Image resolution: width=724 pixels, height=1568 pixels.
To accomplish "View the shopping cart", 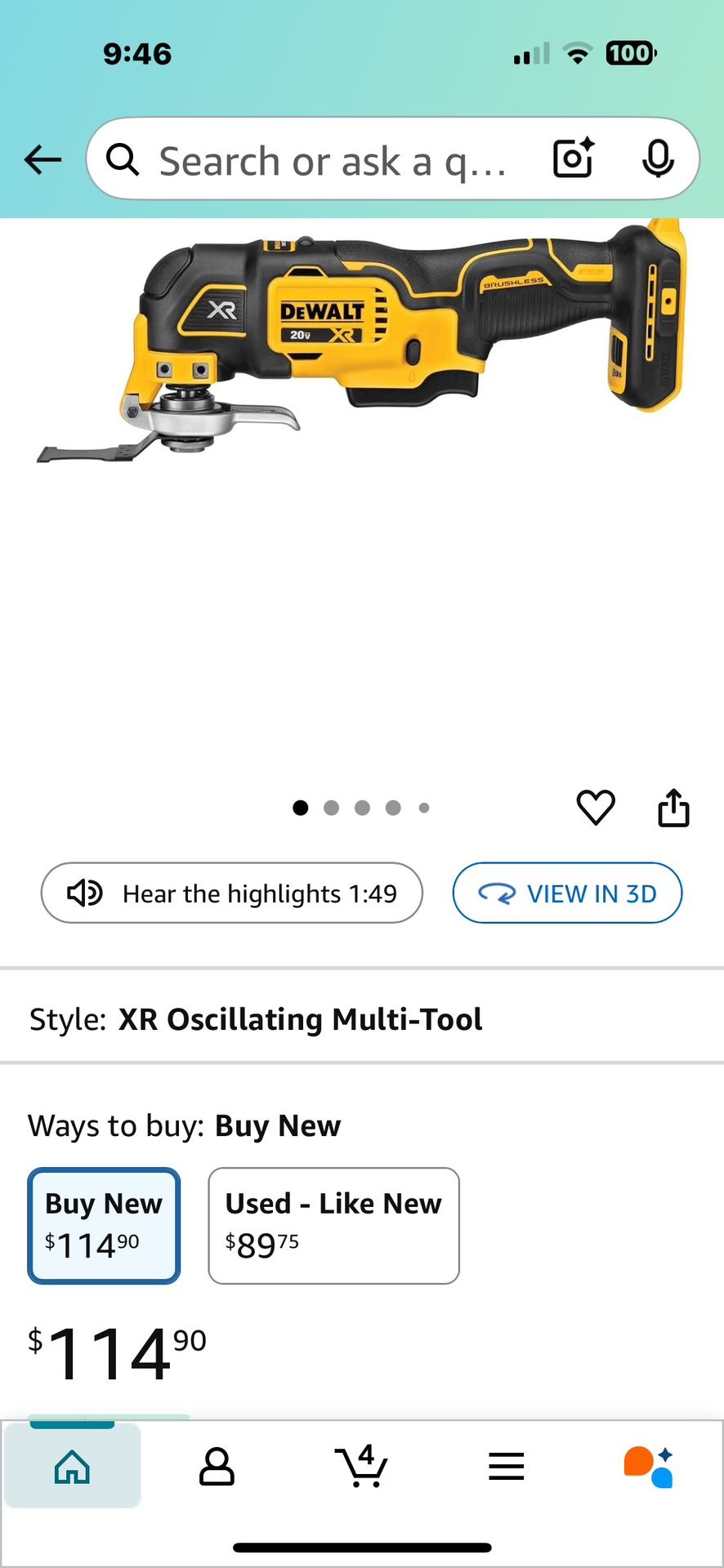I will [x=361, y=1467].
